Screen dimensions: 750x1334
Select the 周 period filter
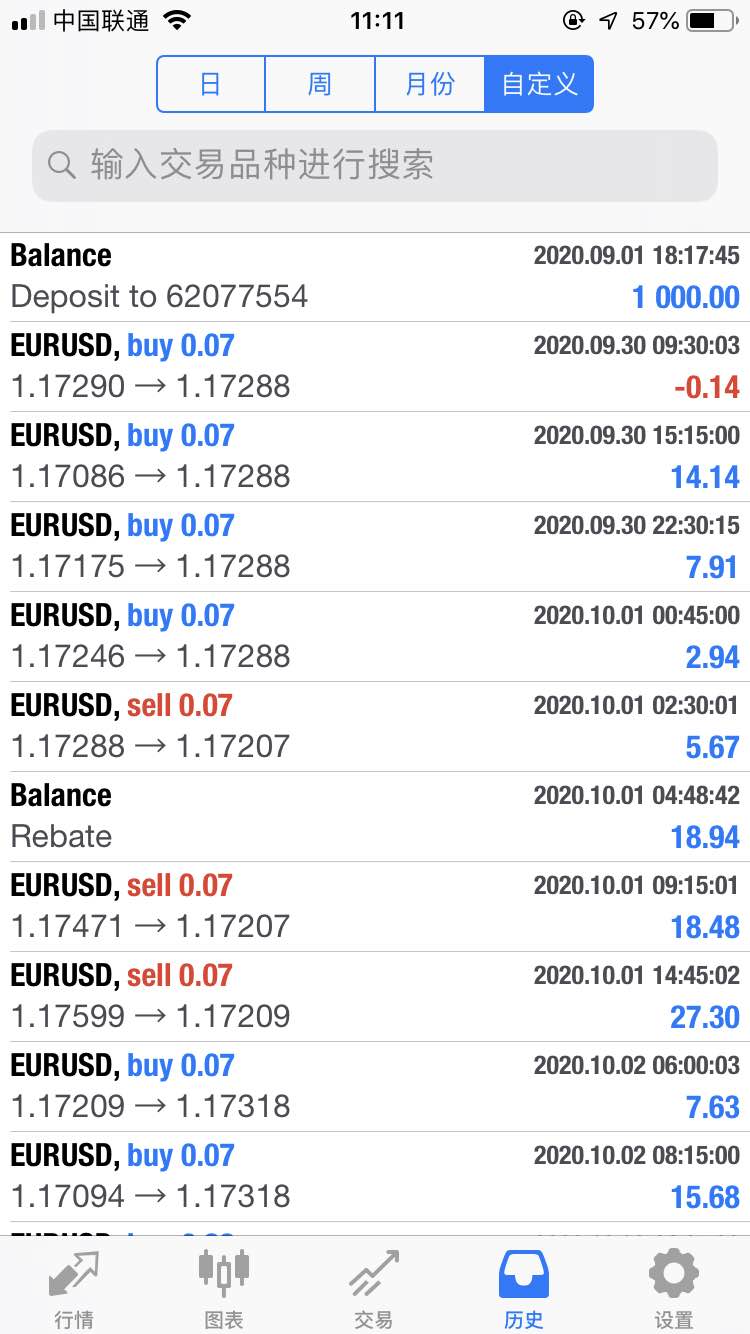[320, 84]
